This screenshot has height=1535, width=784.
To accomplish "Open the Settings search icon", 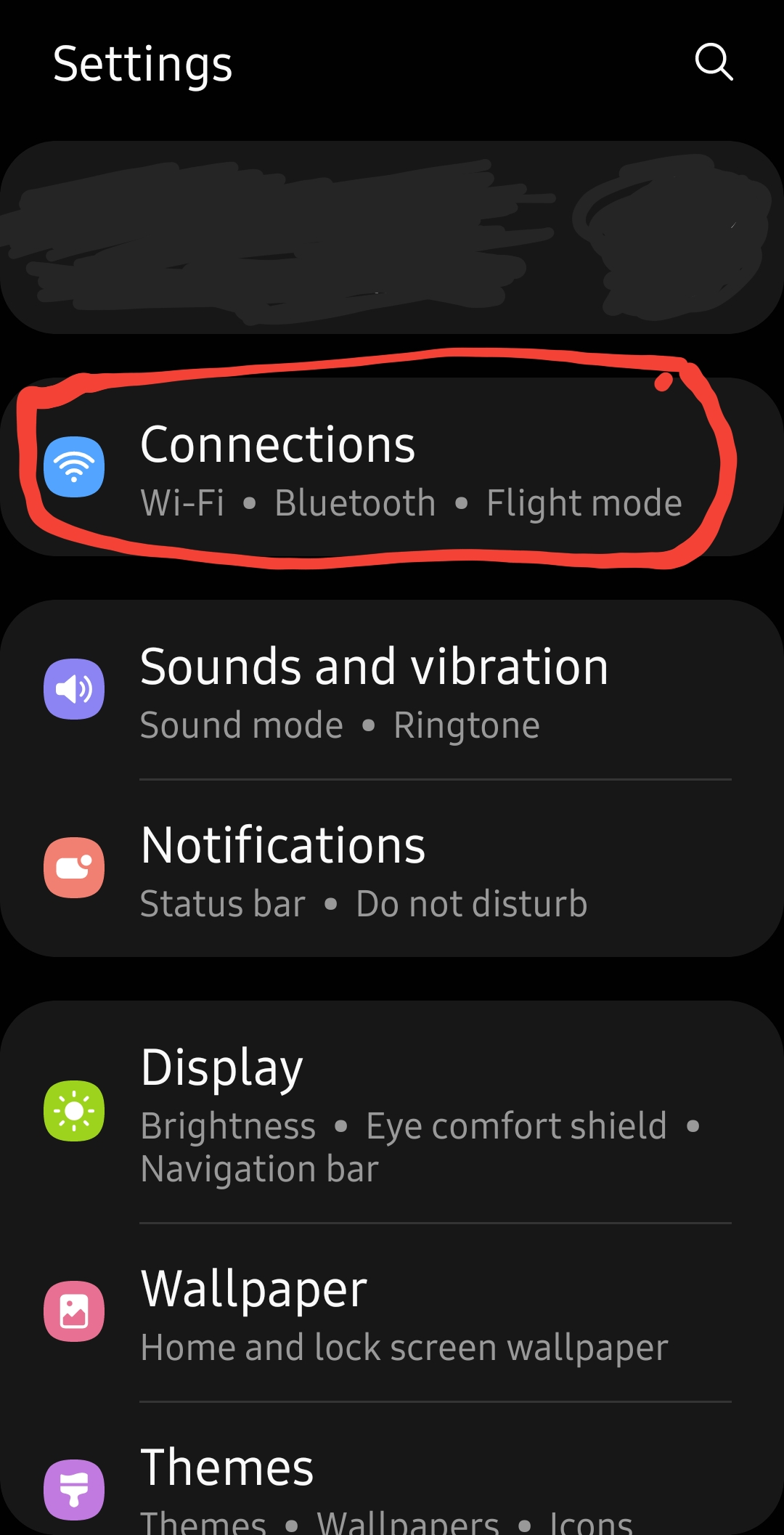I will [714, 62].
